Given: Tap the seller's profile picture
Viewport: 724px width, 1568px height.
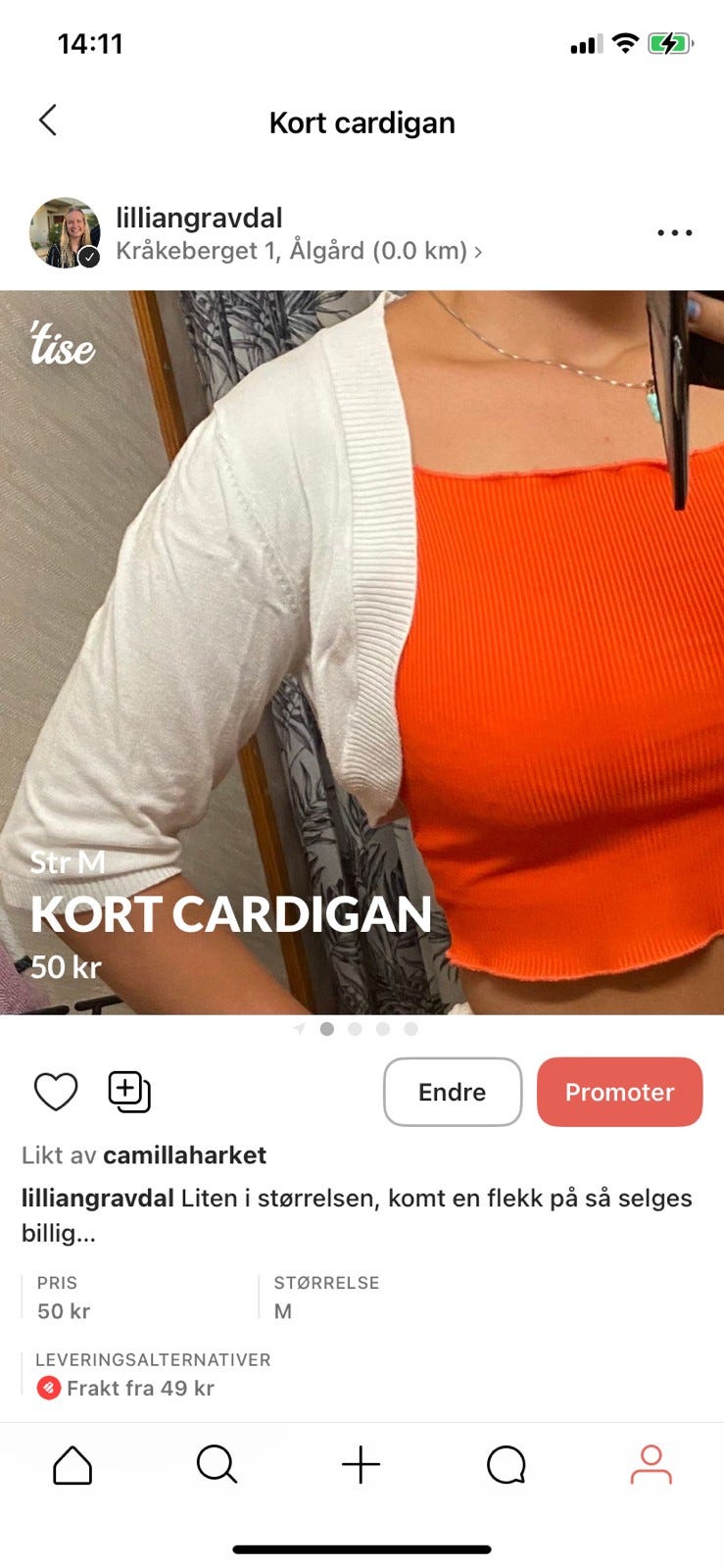Looking at the screenshot, I should (64, 232).
